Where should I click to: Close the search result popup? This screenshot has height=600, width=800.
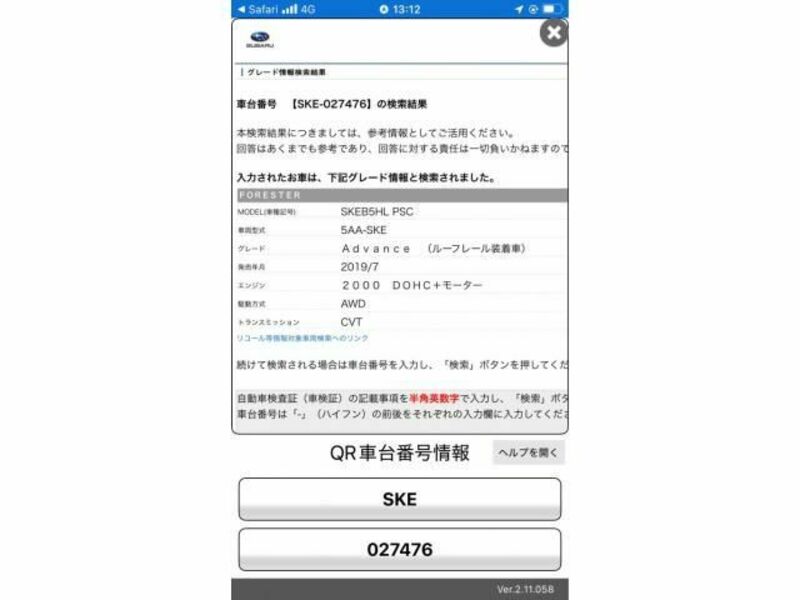coord(553,33)
